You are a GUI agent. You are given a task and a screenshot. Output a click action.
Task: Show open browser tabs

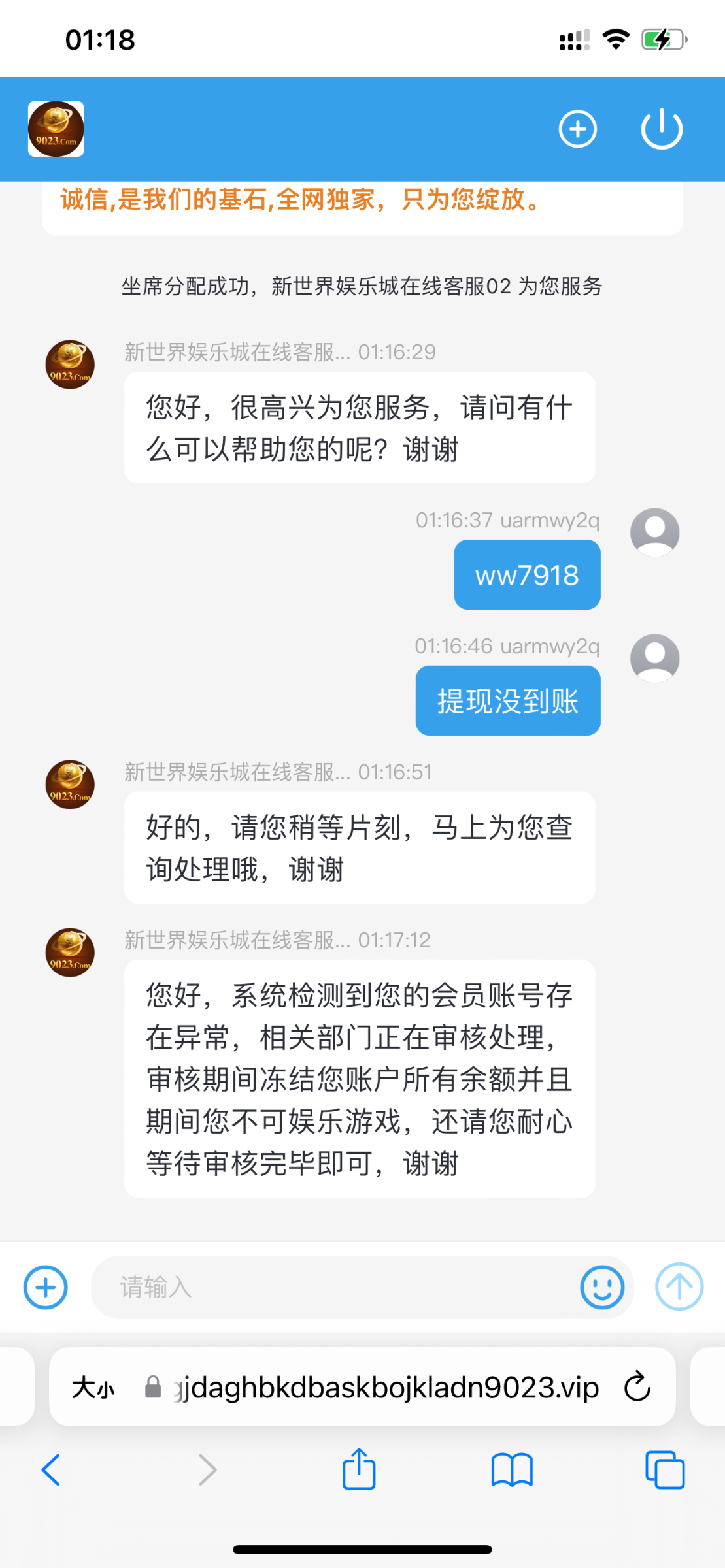[664, 1470]
